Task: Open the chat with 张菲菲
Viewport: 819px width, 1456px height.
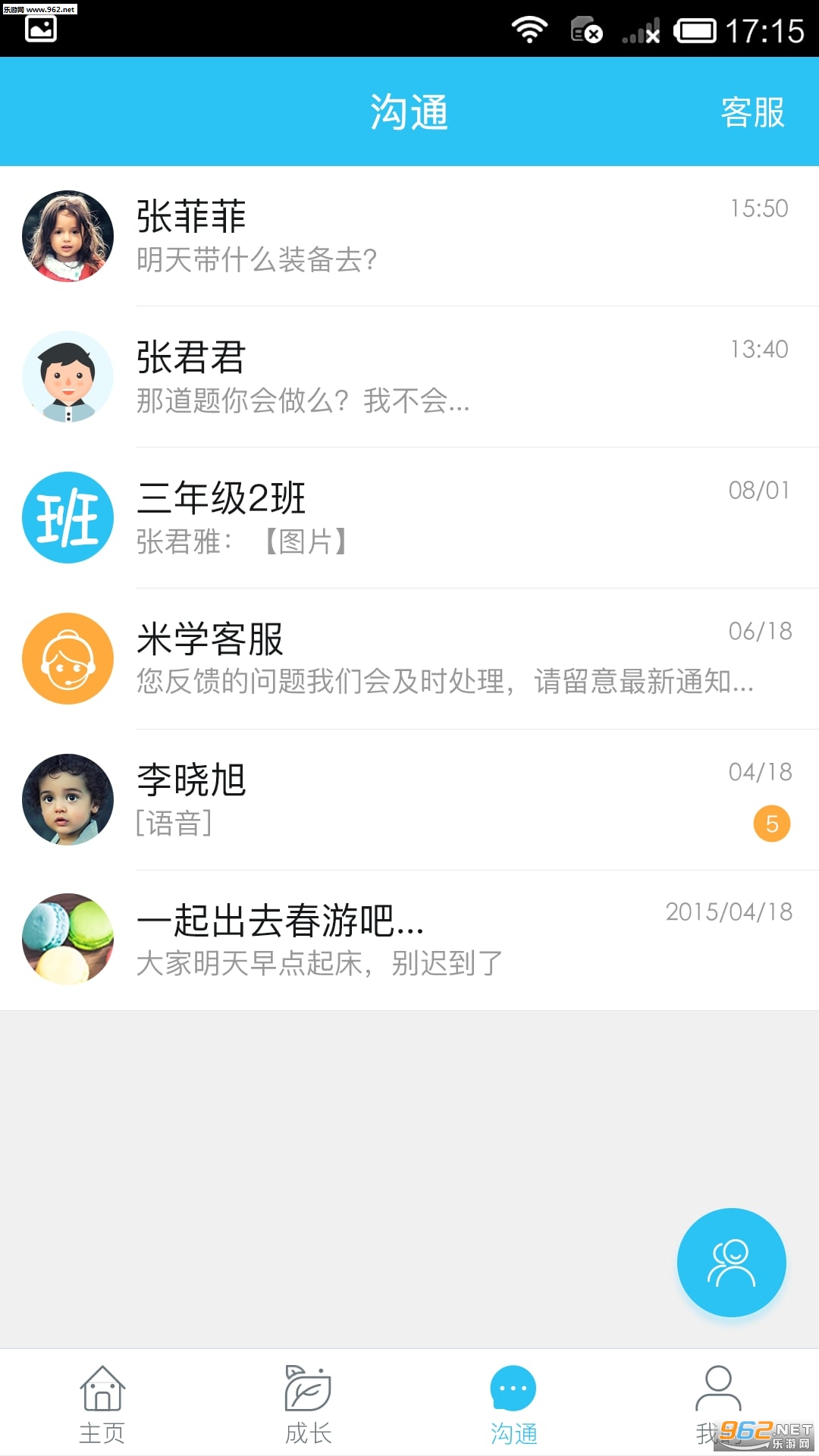Action: 409,236
